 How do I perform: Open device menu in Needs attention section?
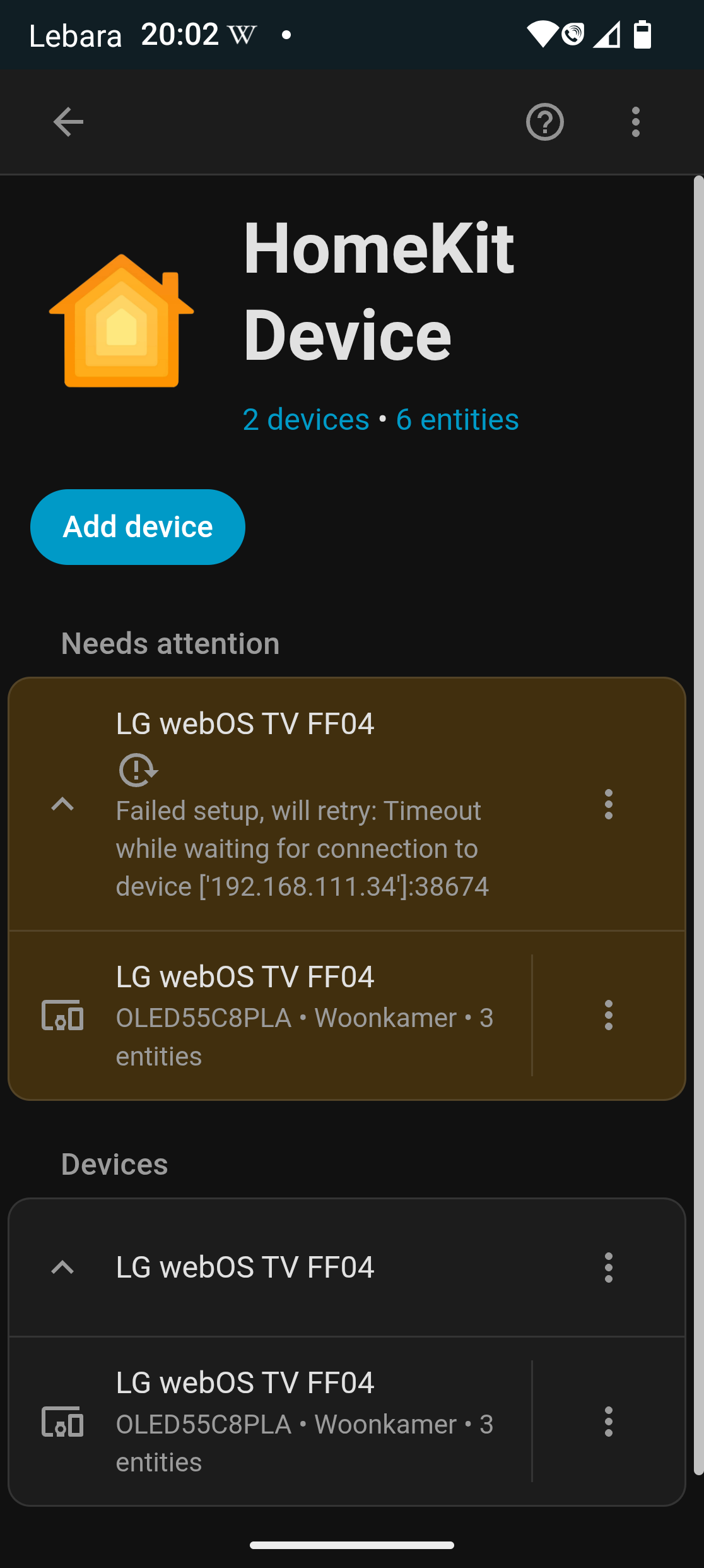pyautogui.click(x=608, y=1015)
